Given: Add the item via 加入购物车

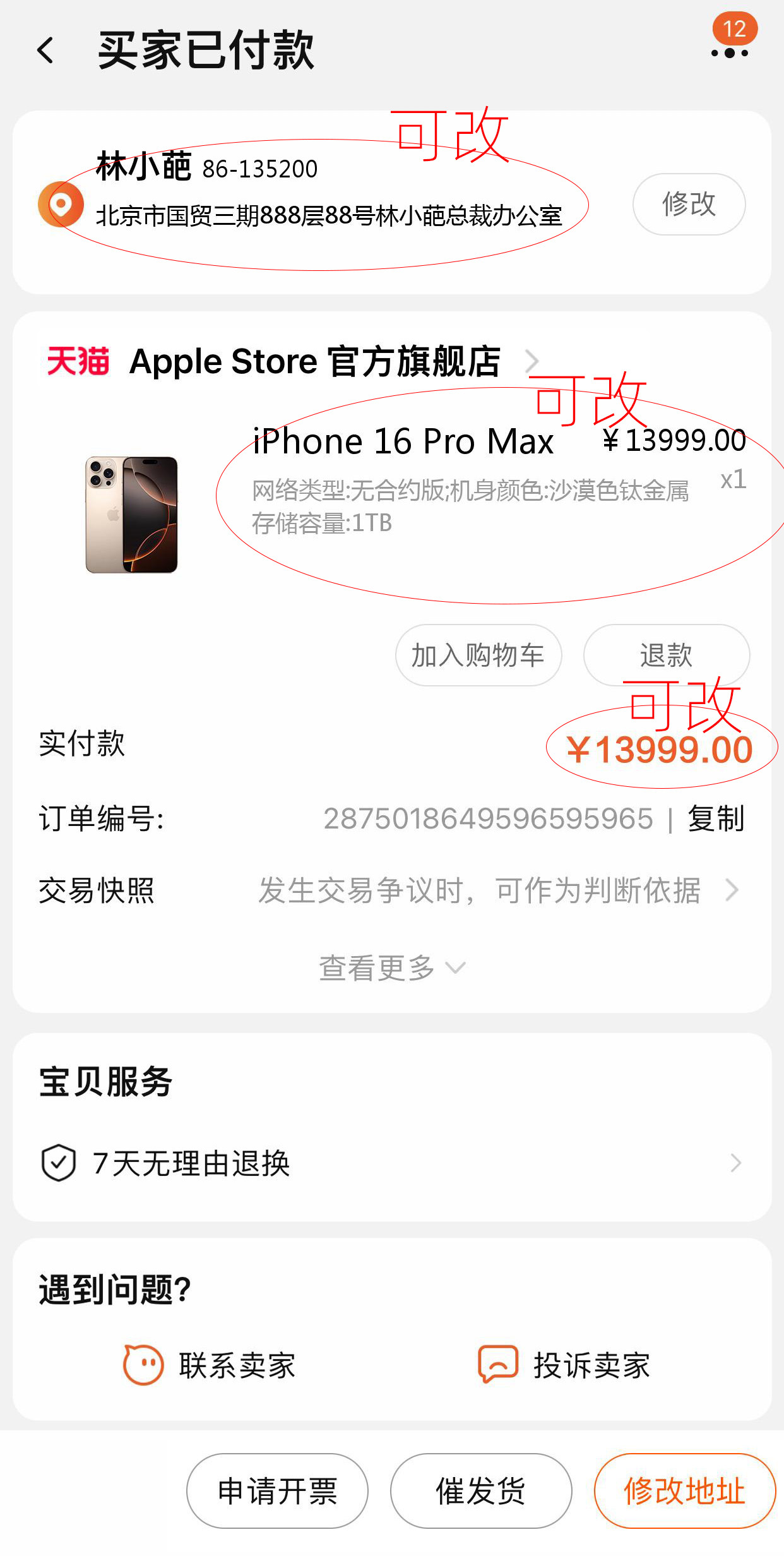Looking at the screenshot, I should point(478,655).
